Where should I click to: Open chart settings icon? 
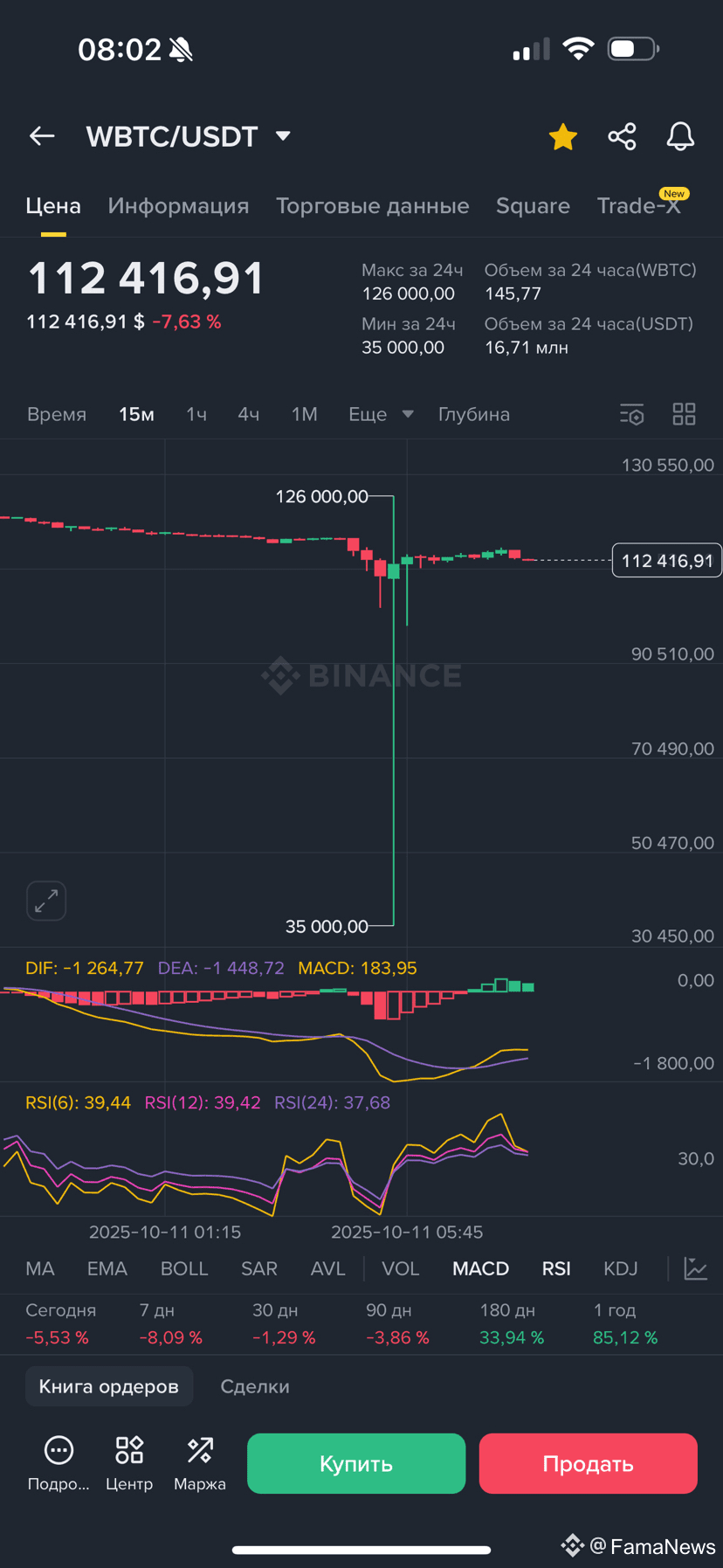(632, 414)
